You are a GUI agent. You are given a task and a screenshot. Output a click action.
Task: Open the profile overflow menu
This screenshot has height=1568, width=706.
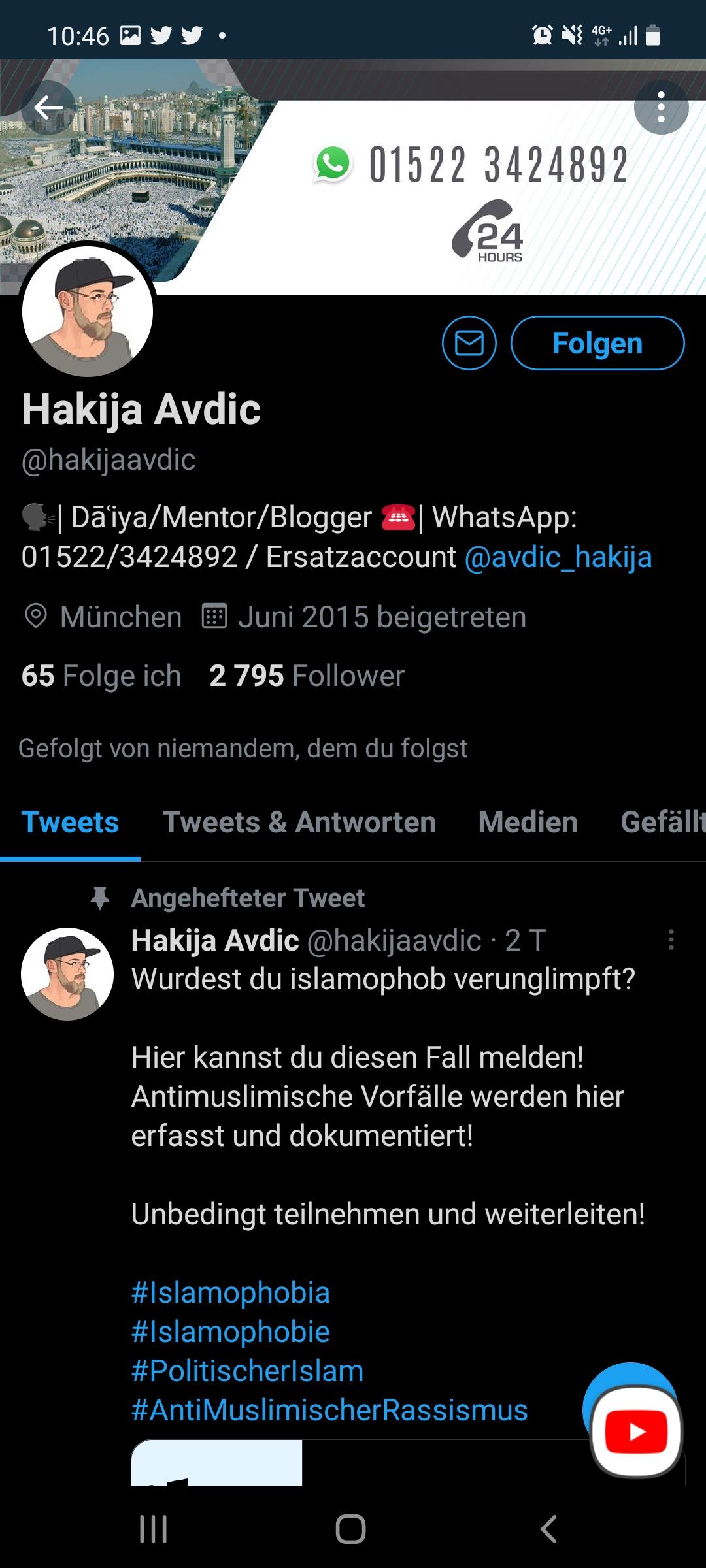[x=661, y=107]
